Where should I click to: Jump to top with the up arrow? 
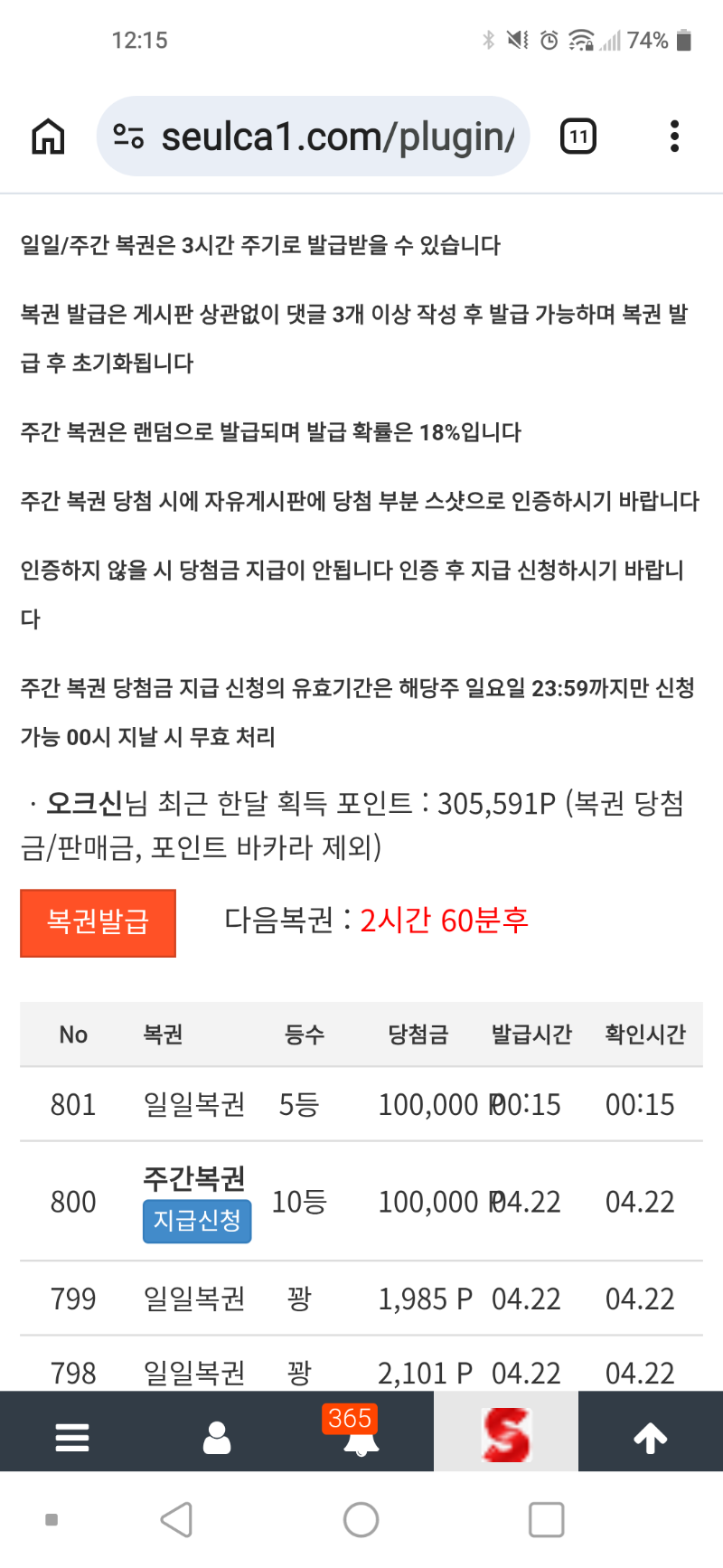(650, 1436)
